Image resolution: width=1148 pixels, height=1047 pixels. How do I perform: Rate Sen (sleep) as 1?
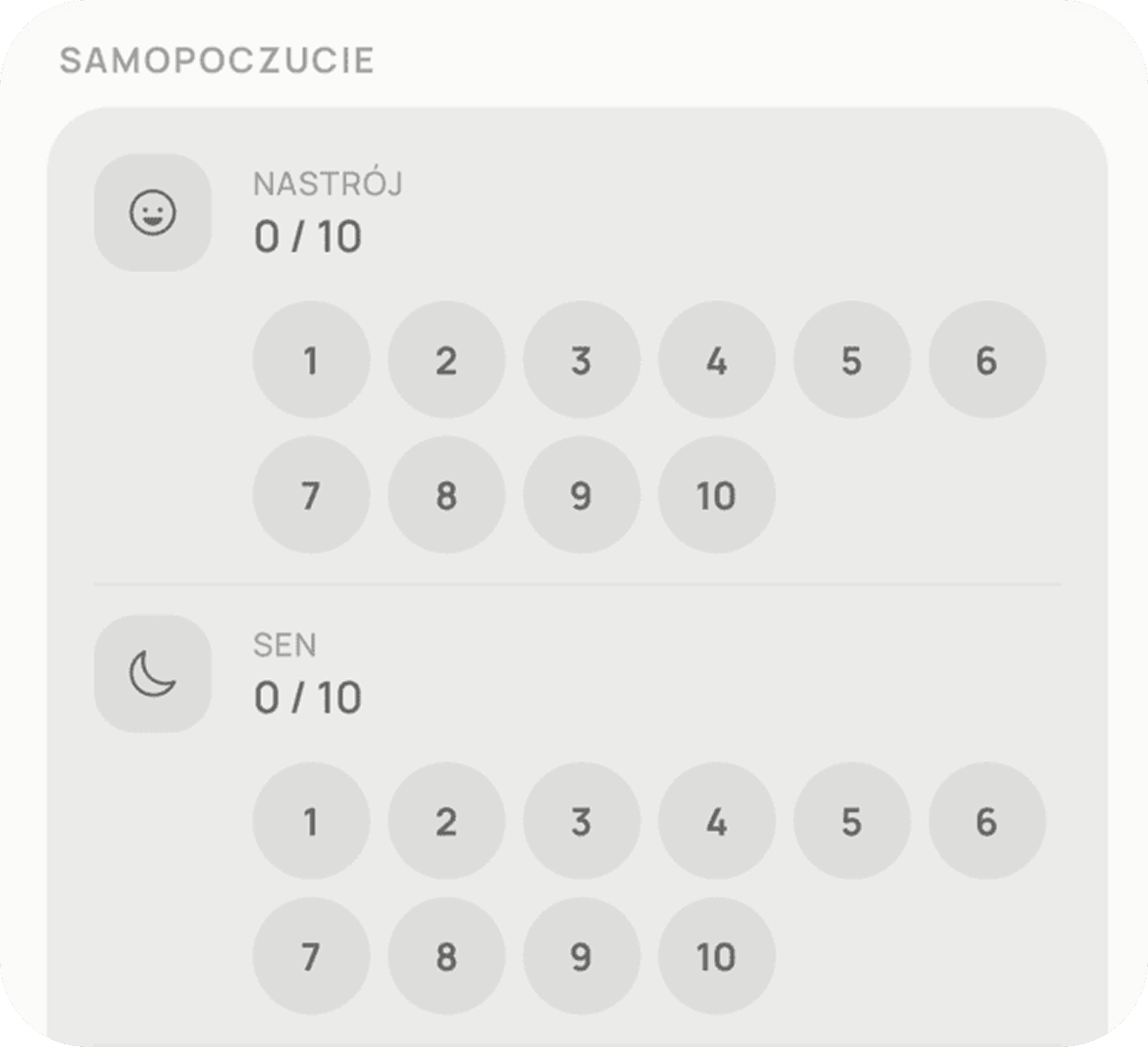pyautogui.click(x=310, y=821)
